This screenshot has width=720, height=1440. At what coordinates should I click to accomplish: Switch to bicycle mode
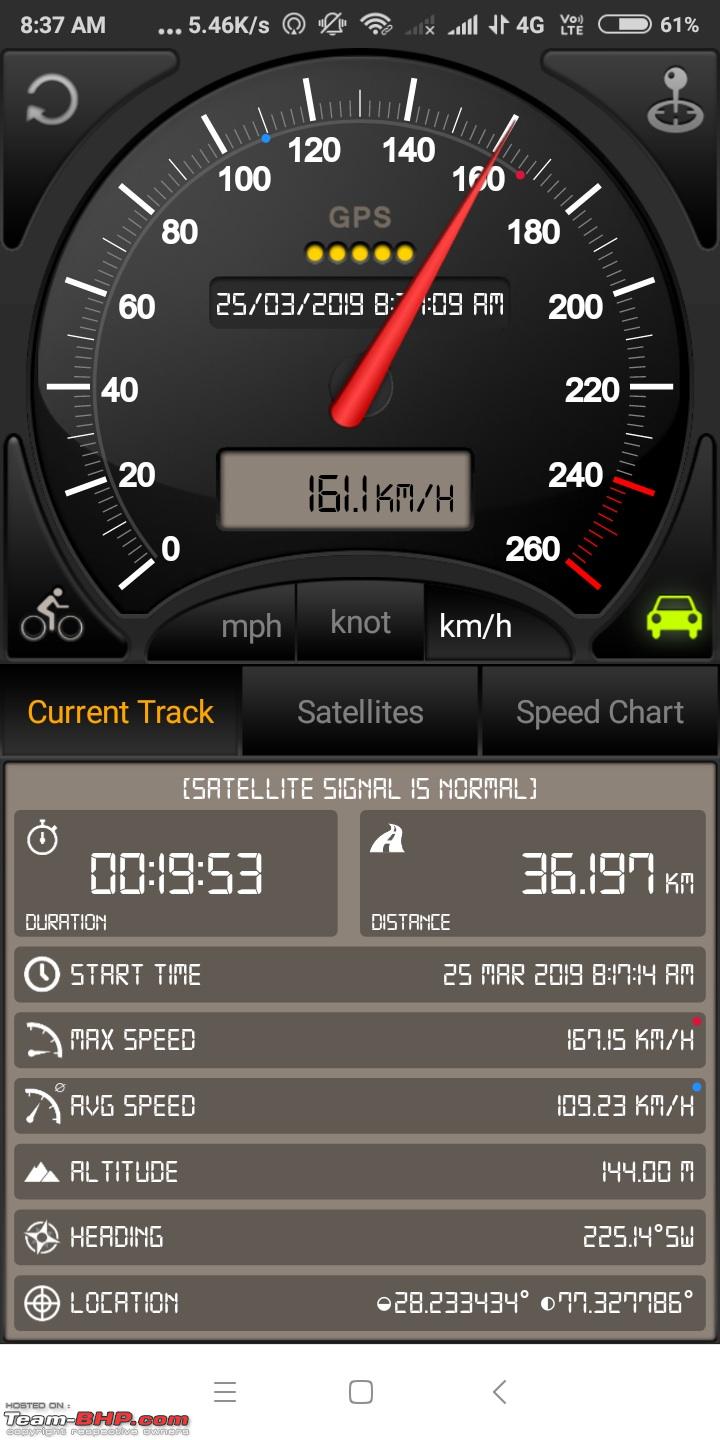pyautogui.click(x=52, y=614)
